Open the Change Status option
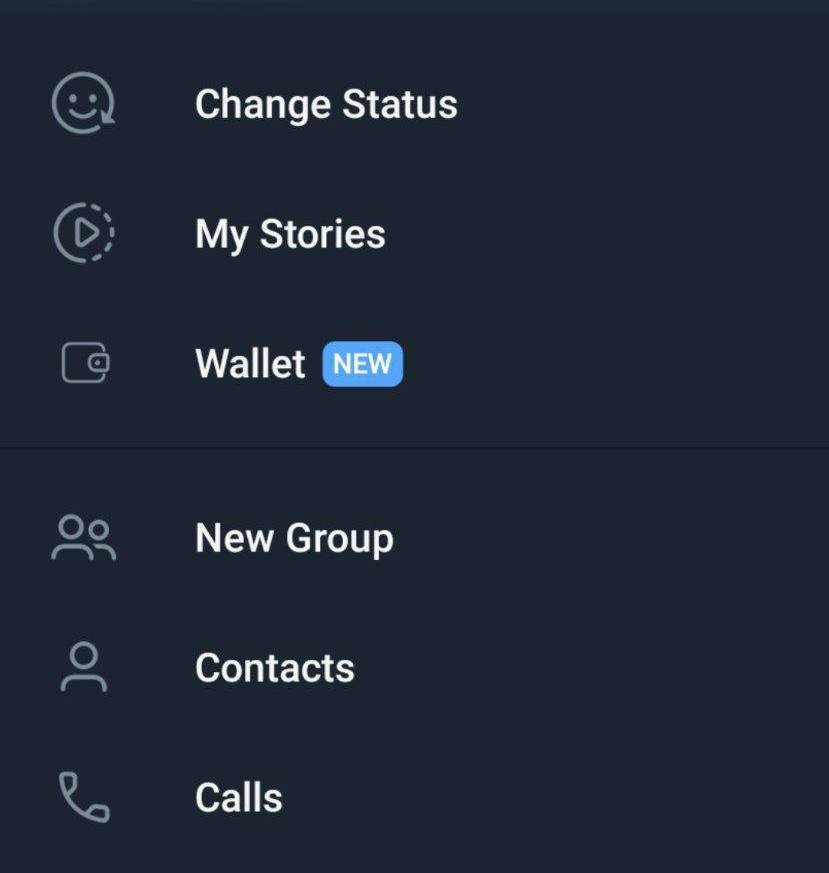829x873 pixels. click(325, 104)
